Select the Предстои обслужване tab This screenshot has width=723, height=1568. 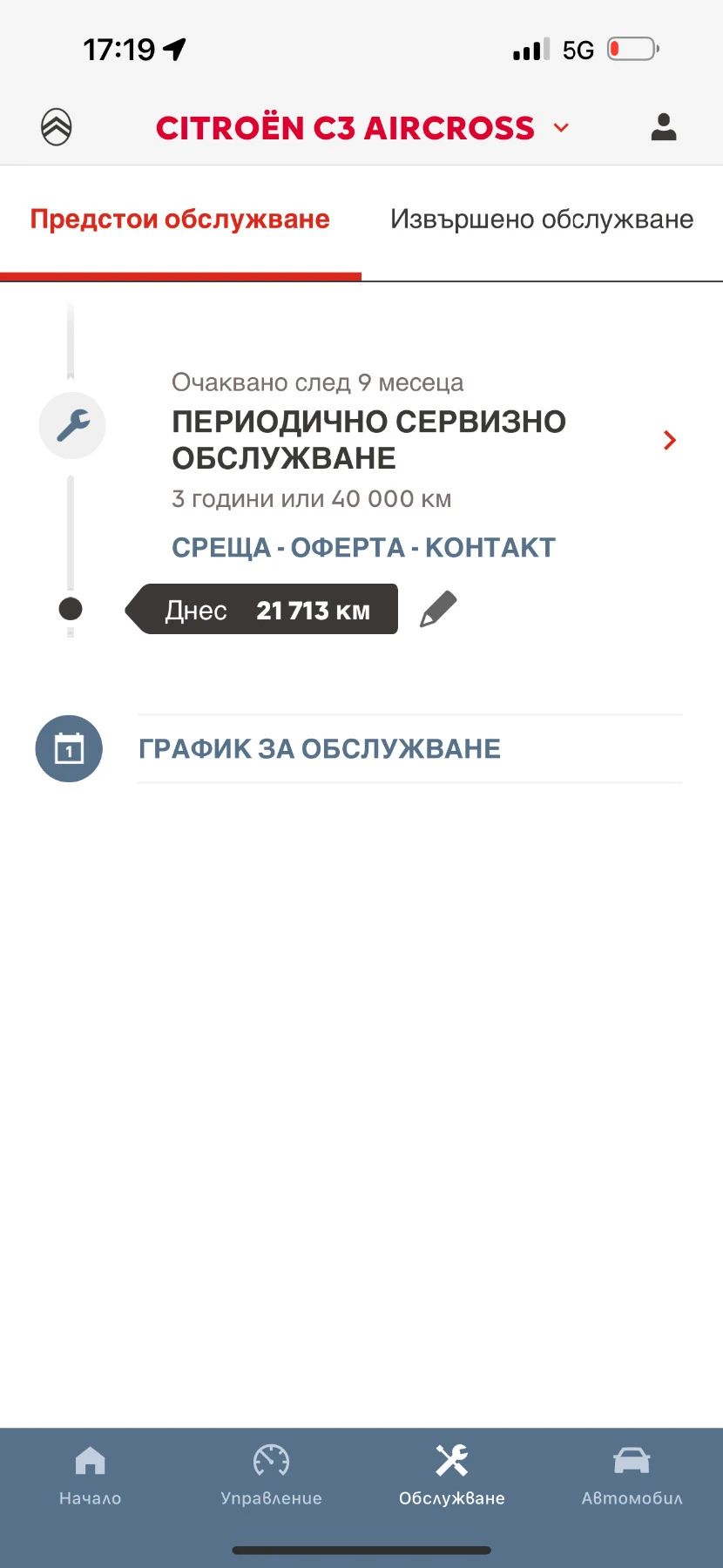click(x=179, y=219)
